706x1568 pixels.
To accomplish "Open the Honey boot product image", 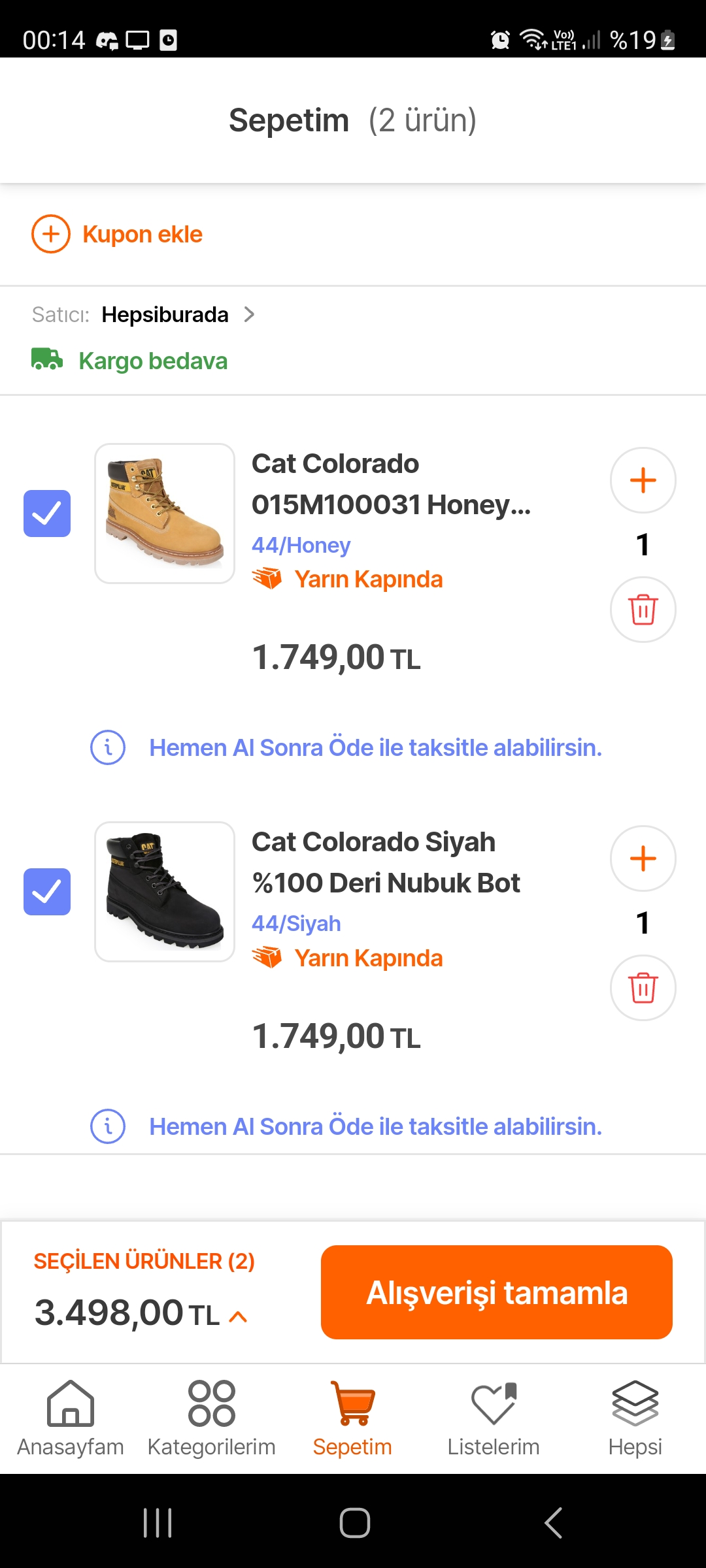I will click(x=165, y=514).
